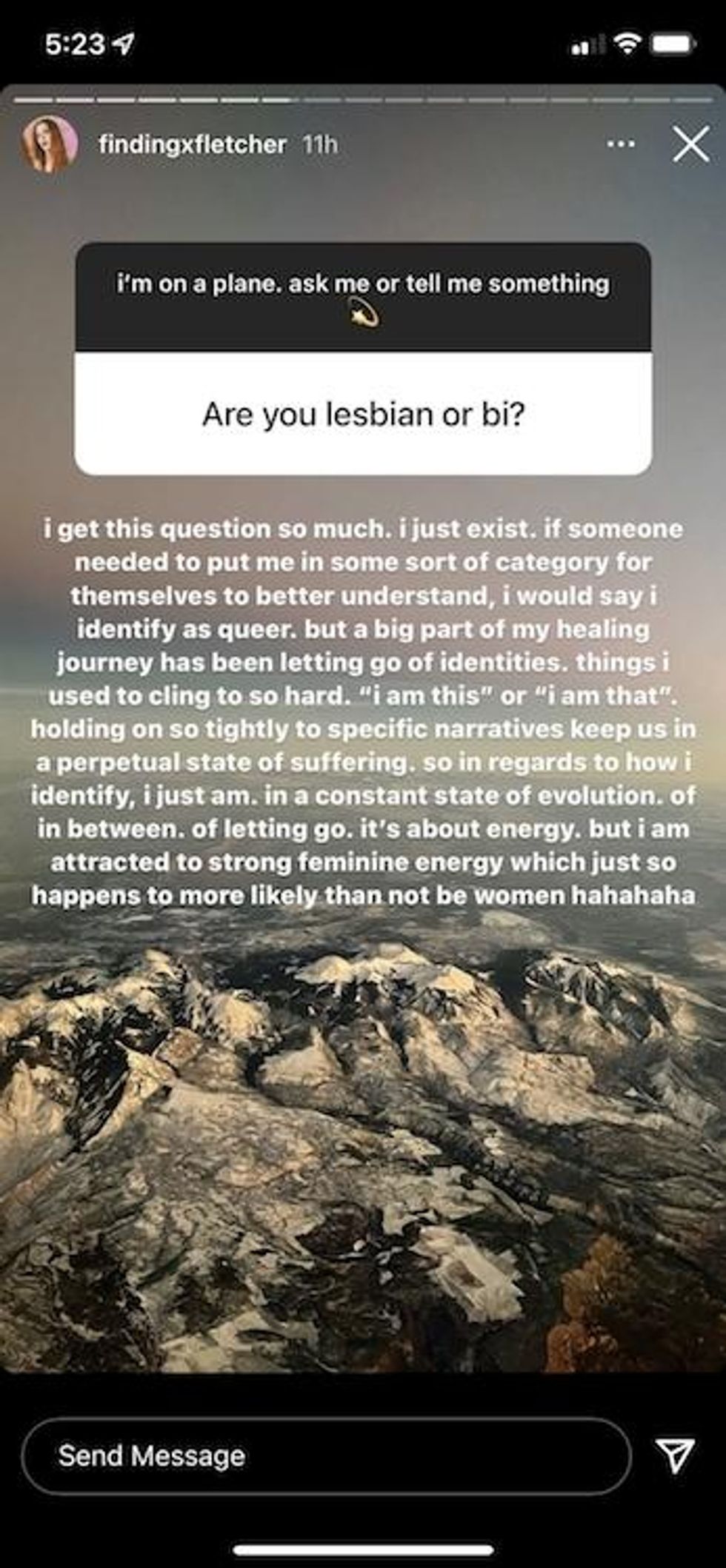Open findingxfletcher's profile picture
This screenshot has height=1568, width=726.
pyautogui.click(x=50, y=144)
